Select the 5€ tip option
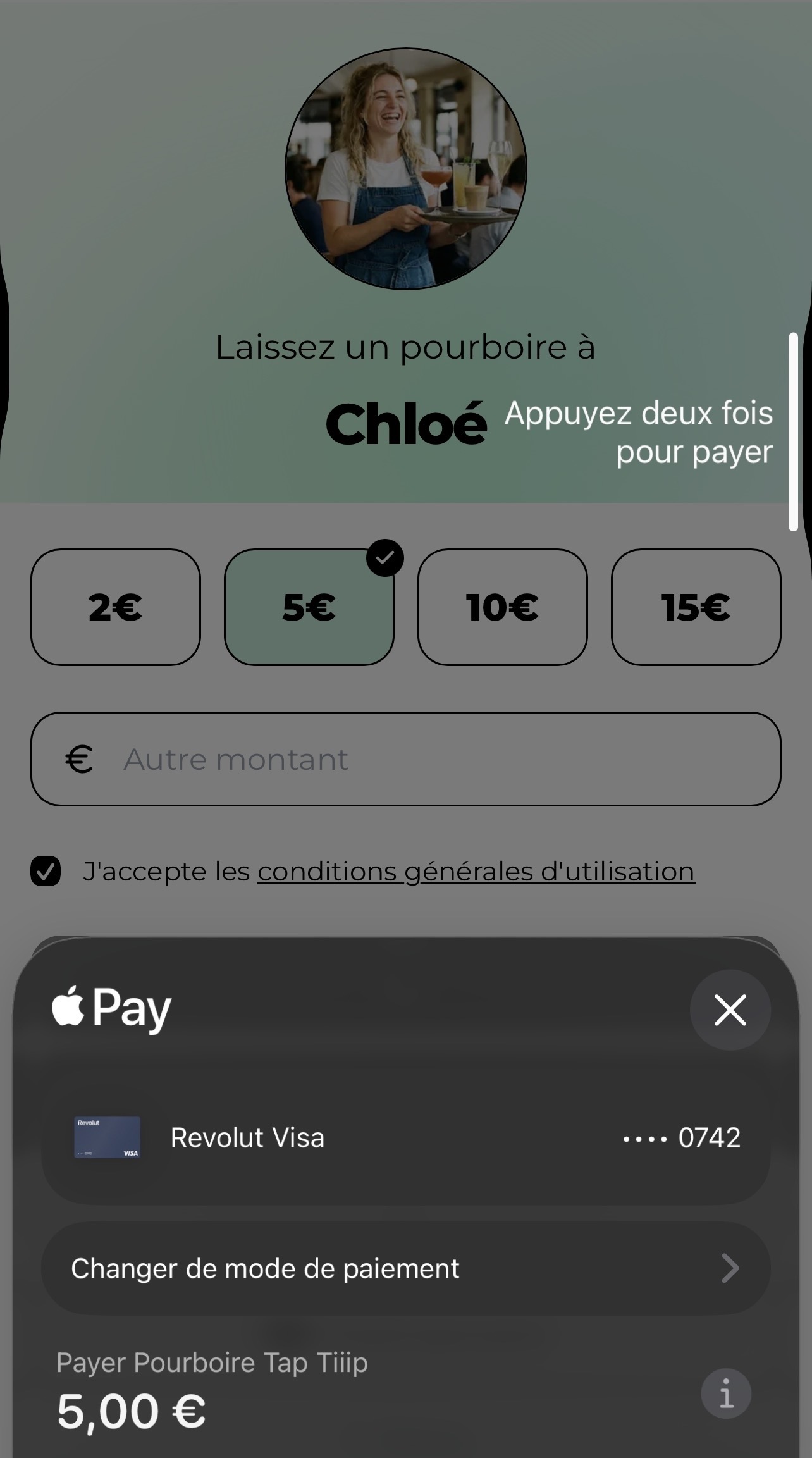 309,607
